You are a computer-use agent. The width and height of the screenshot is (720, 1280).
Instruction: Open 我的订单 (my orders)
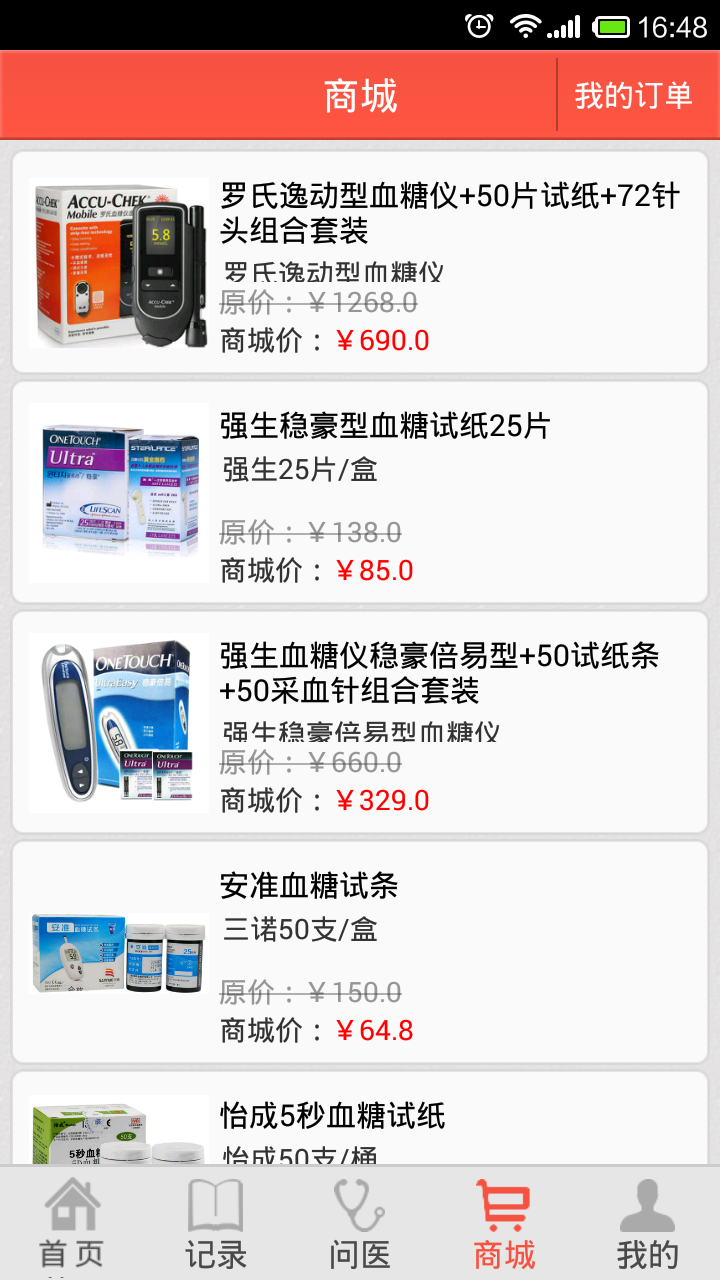click(x=634, y=96)
